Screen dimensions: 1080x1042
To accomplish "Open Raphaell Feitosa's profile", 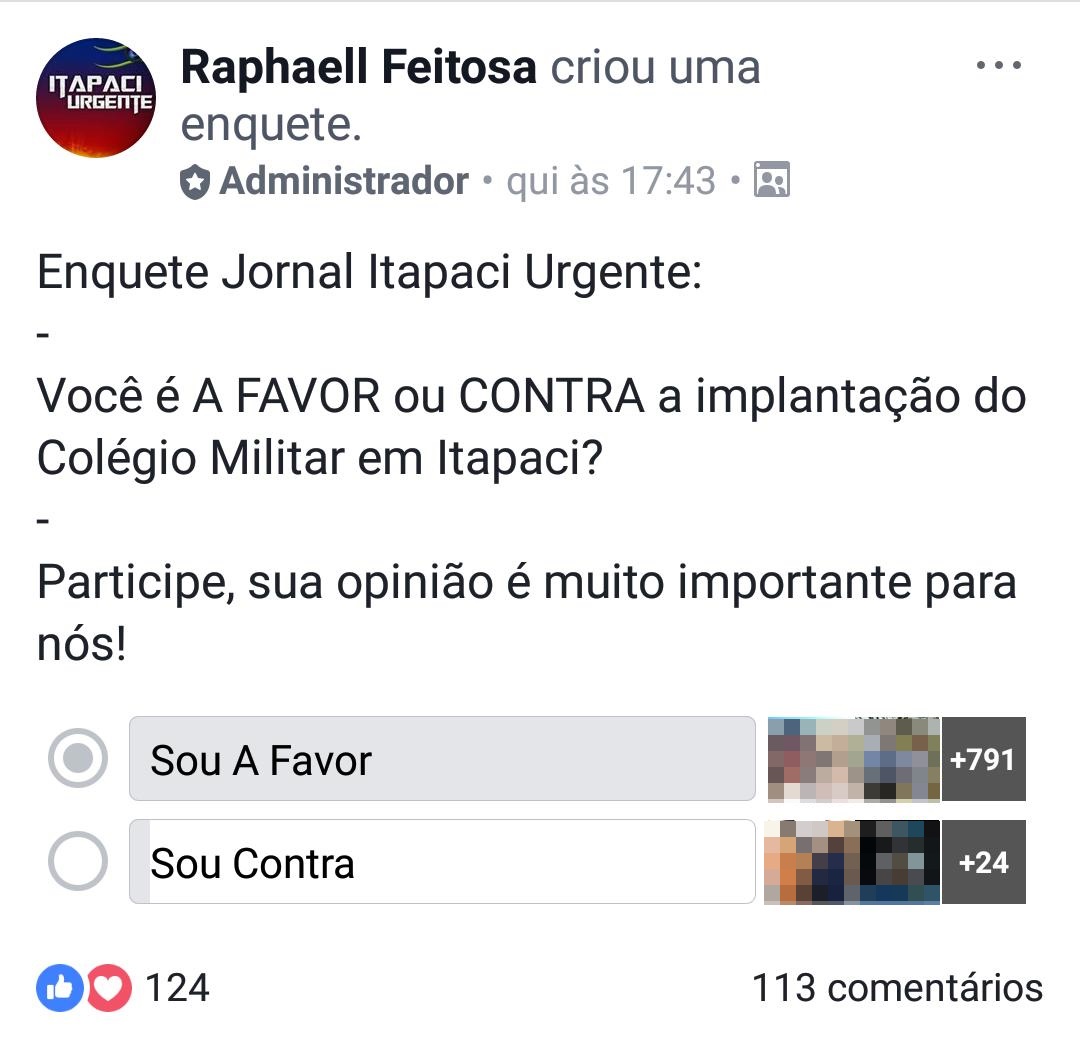I will tap(358, 68).
